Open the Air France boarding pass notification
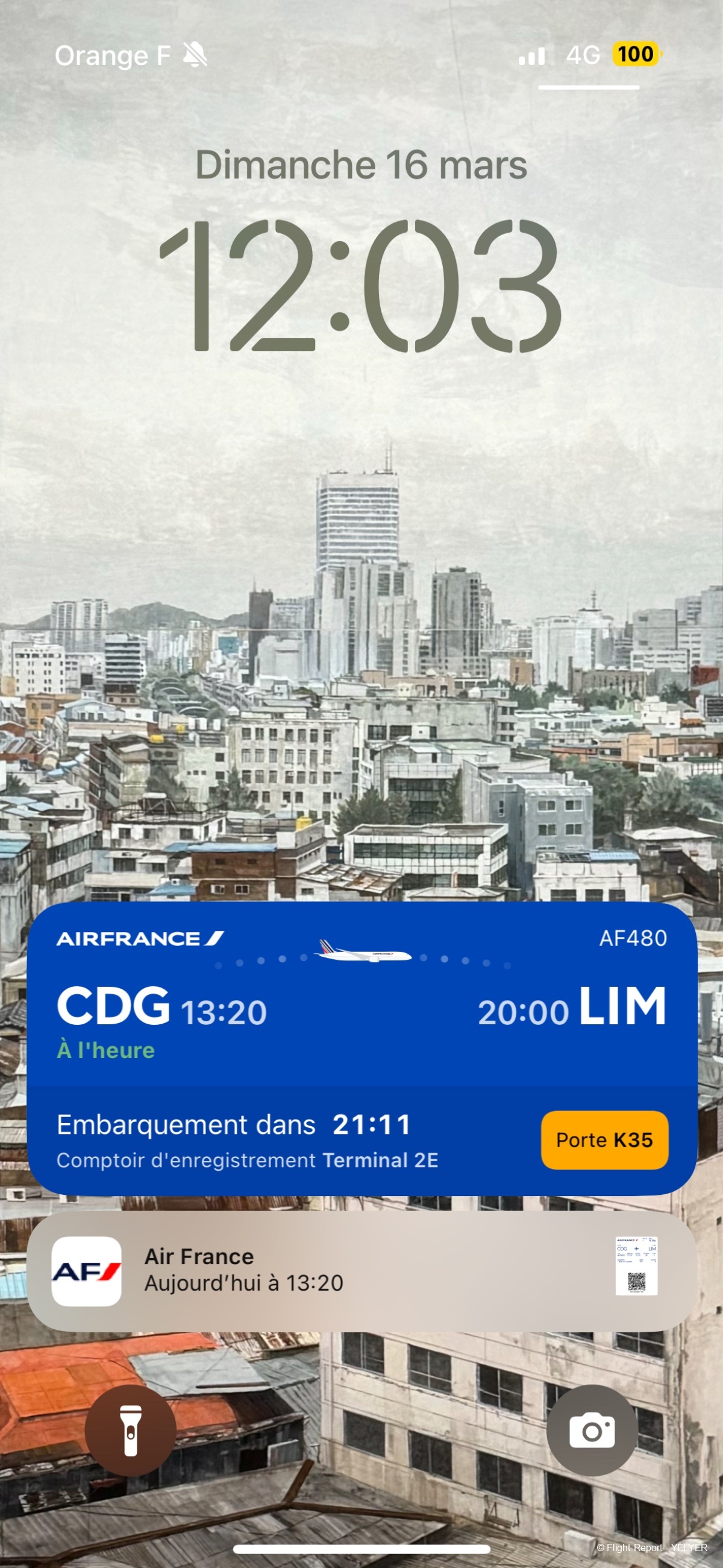 361,1271
